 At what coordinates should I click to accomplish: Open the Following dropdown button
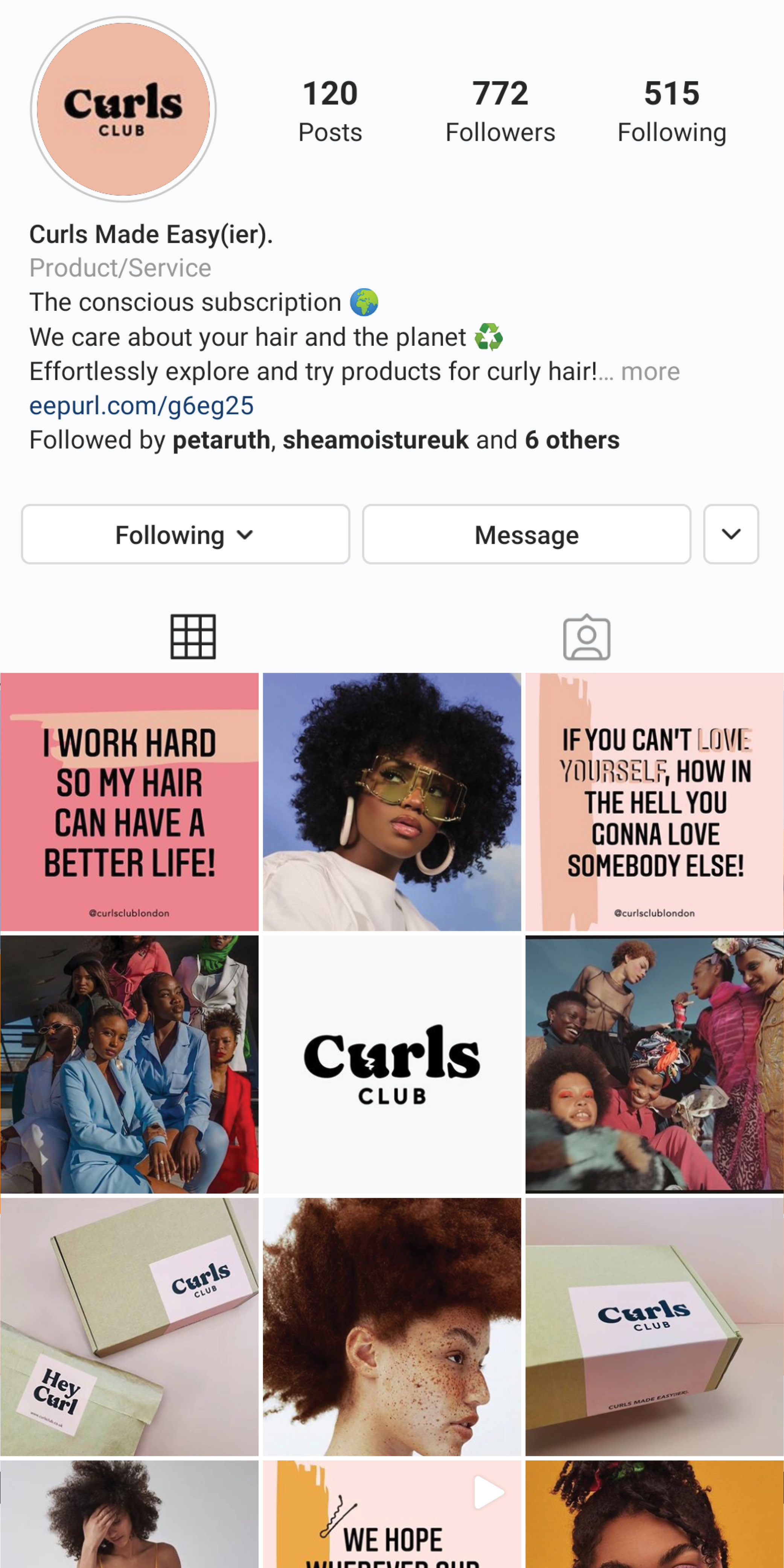[x=185, y=534]
